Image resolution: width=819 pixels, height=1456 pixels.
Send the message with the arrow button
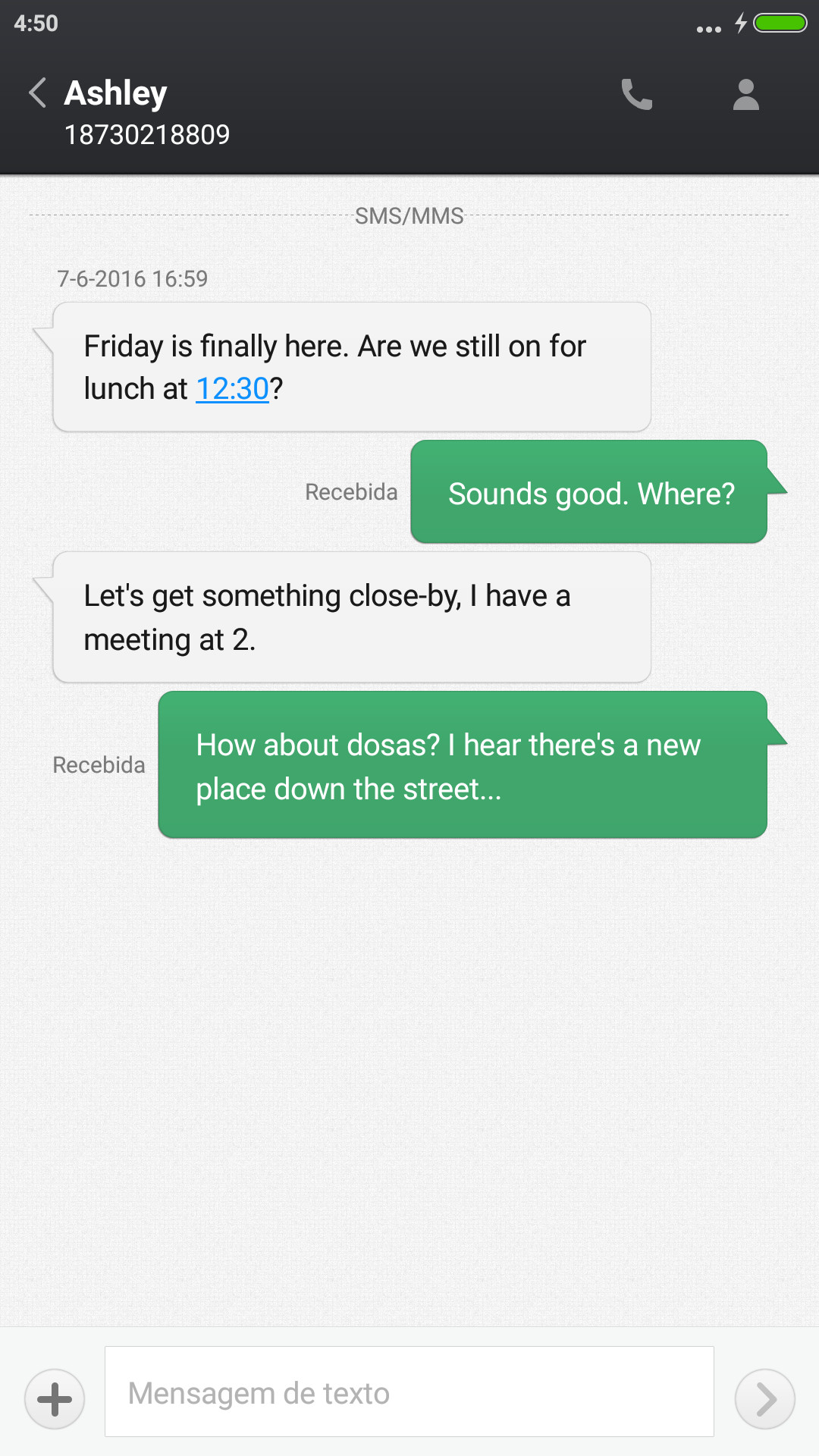765,1399
